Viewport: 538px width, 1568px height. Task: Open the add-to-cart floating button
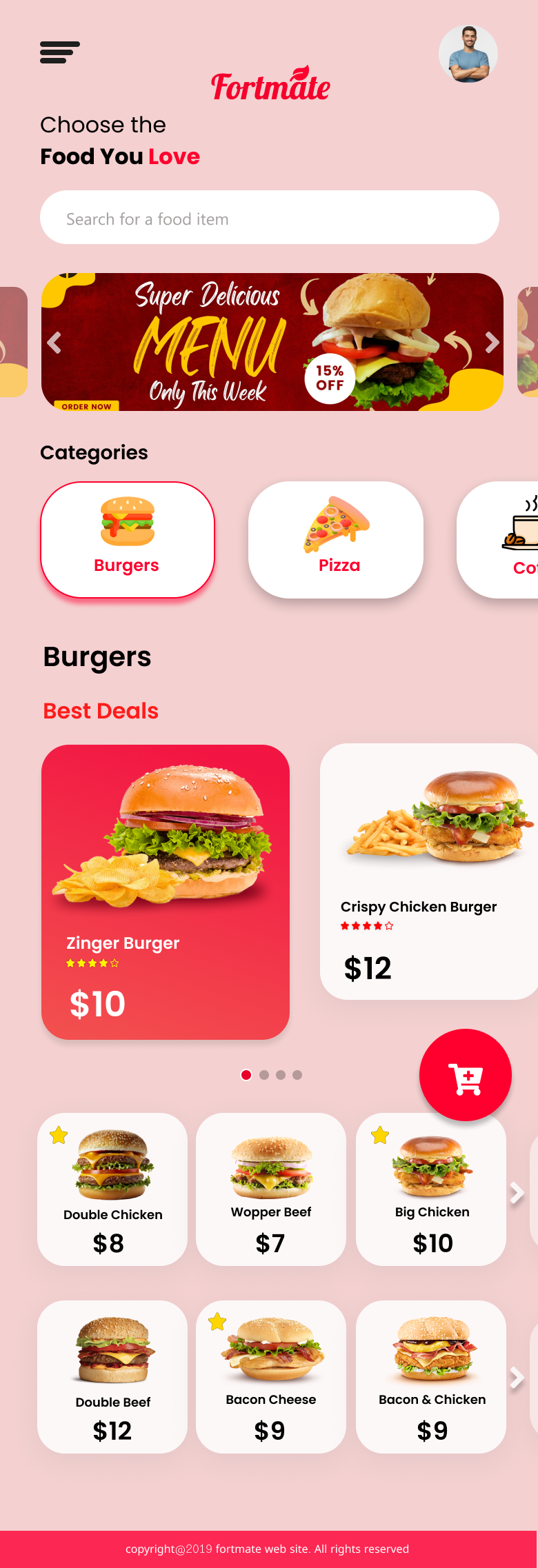tap(466, 1075)
